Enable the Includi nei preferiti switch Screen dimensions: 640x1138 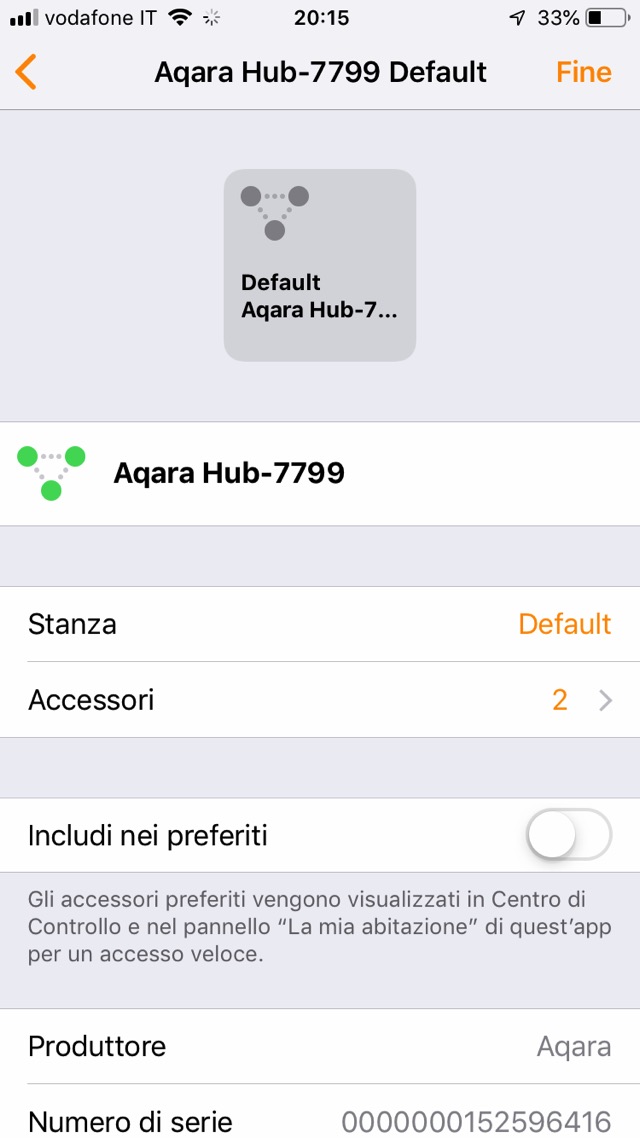(568, 835)
